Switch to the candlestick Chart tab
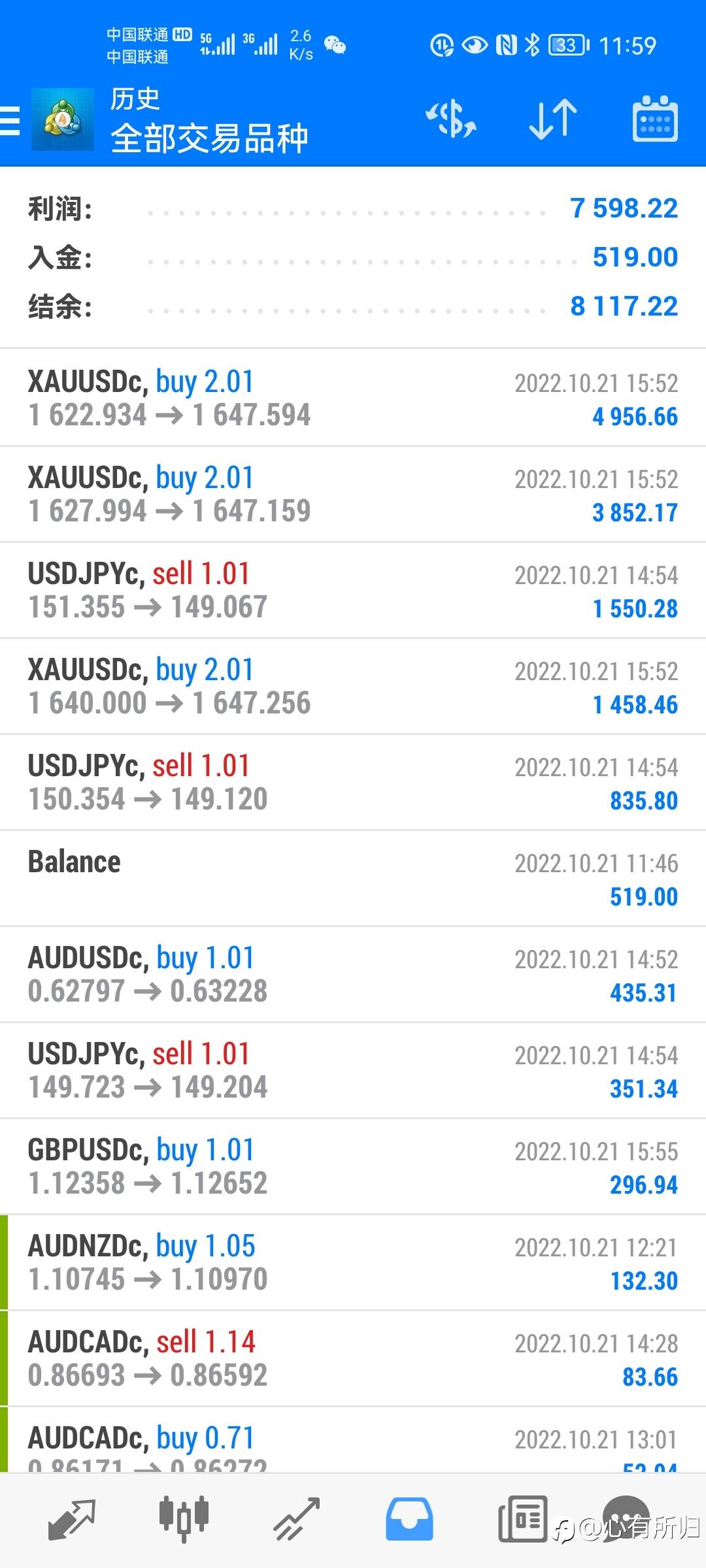706x1568 pixels. 184,1519
